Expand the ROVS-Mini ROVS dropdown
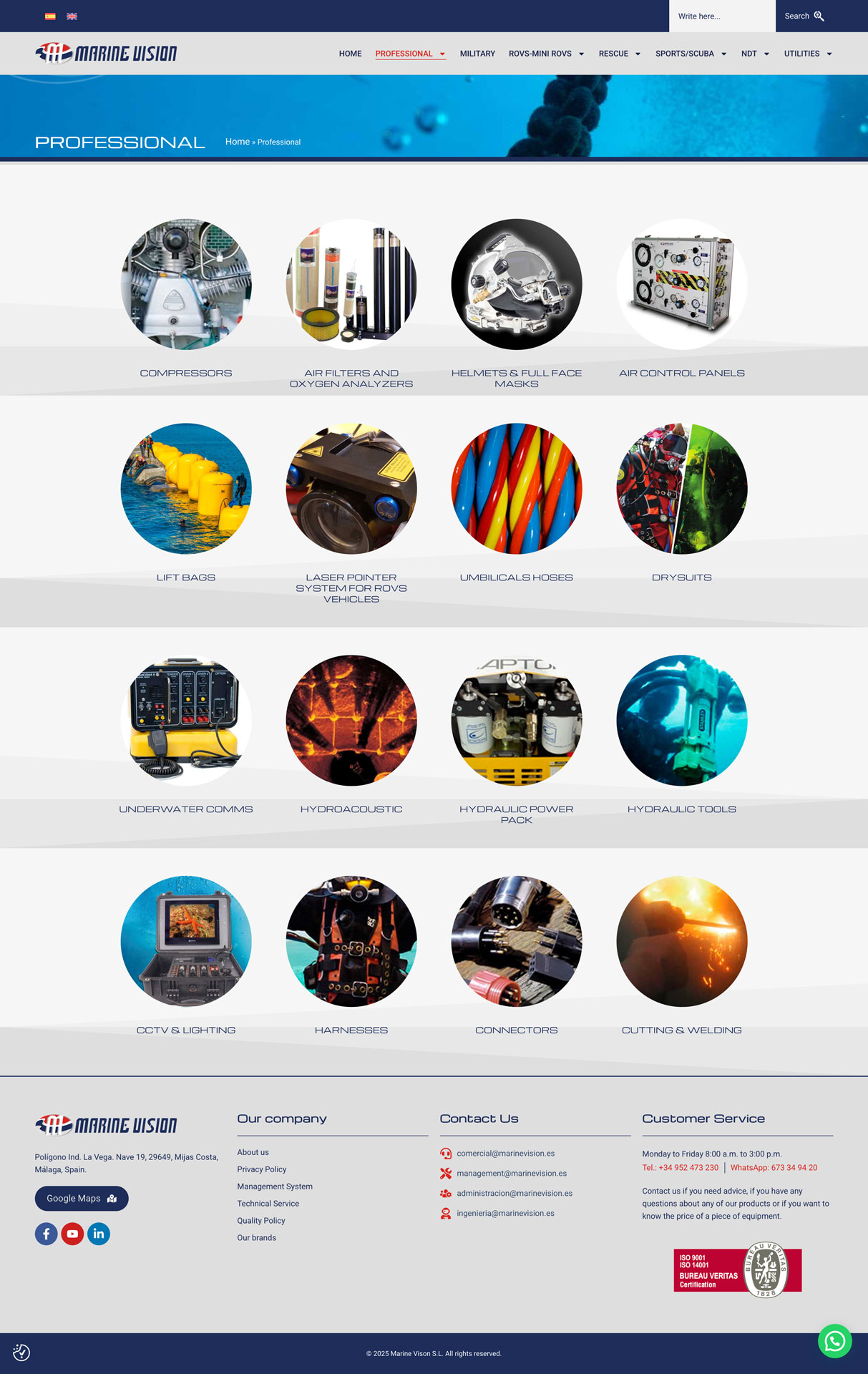Viewport: 868px width, 1374px height. pyautogui.click(x=546, y=54)
